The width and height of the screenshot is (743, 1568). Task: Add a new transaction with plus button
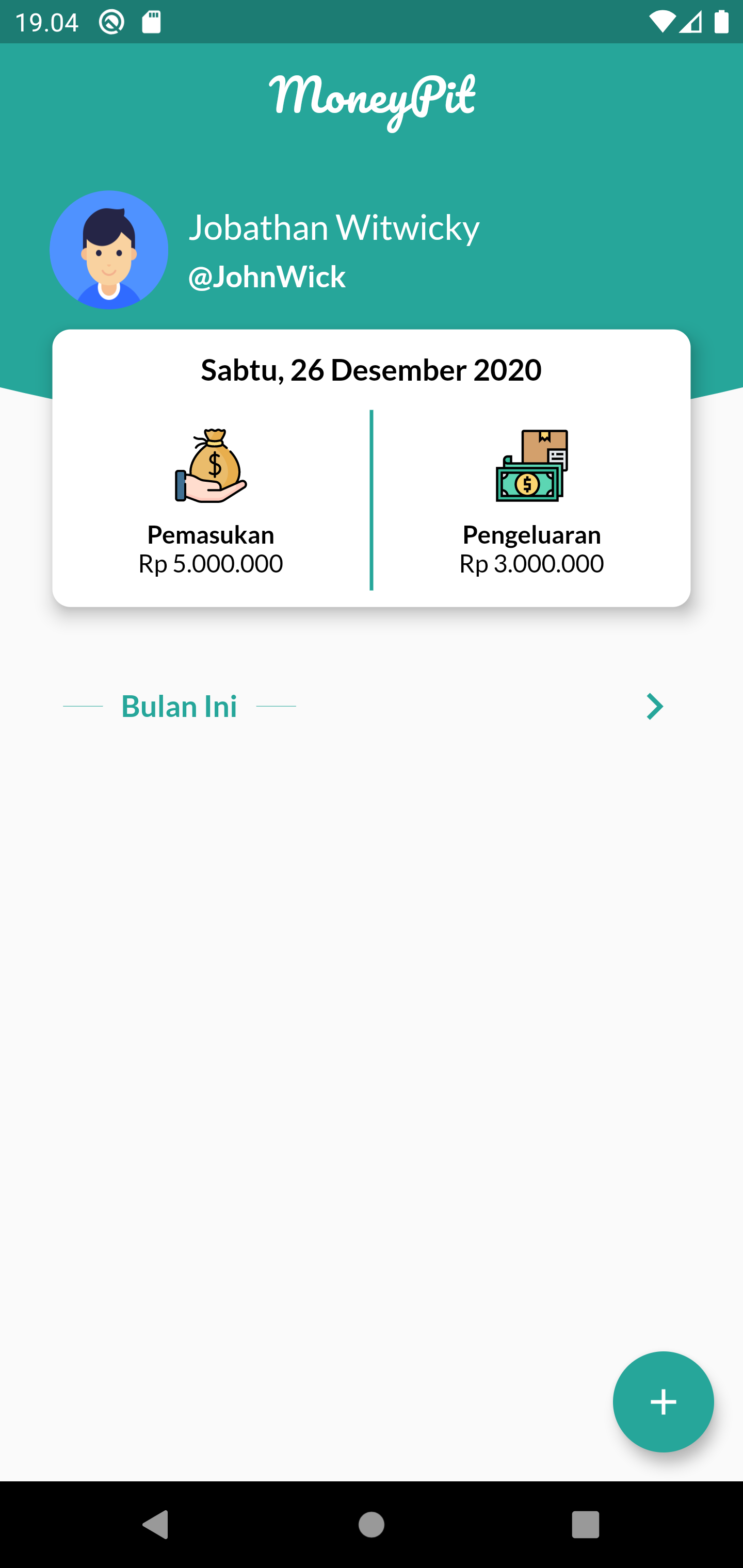coord(663,1401)
